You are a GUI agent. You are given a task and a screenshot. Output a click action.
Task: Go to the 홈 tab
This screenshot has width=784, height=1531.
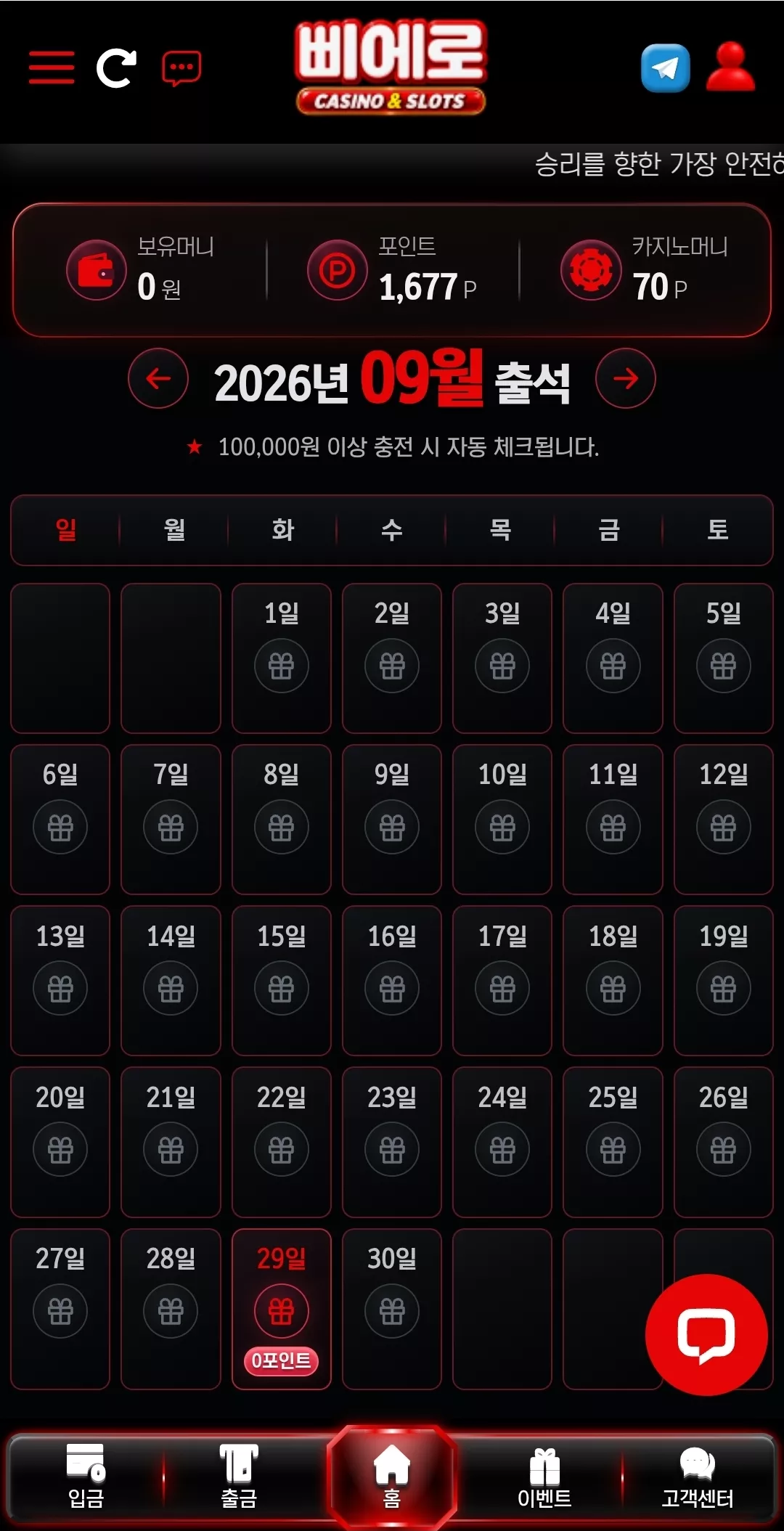coord(392,1477)
